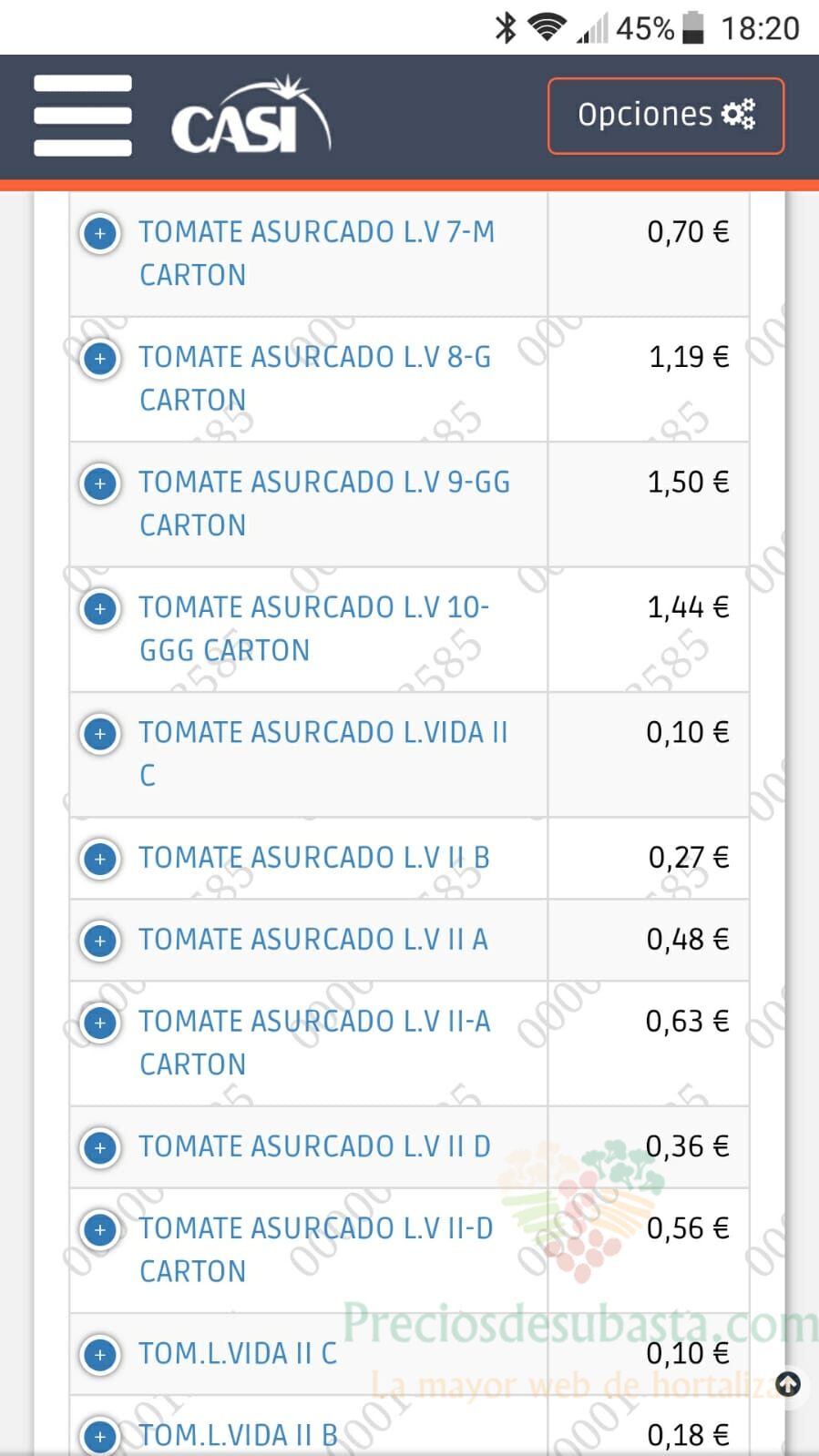The height and width of the screenshot is (1456, 819).
Task: Expand TOMATE ASURCADO L.V II-D CARTON row
Action: [100, 1229]
